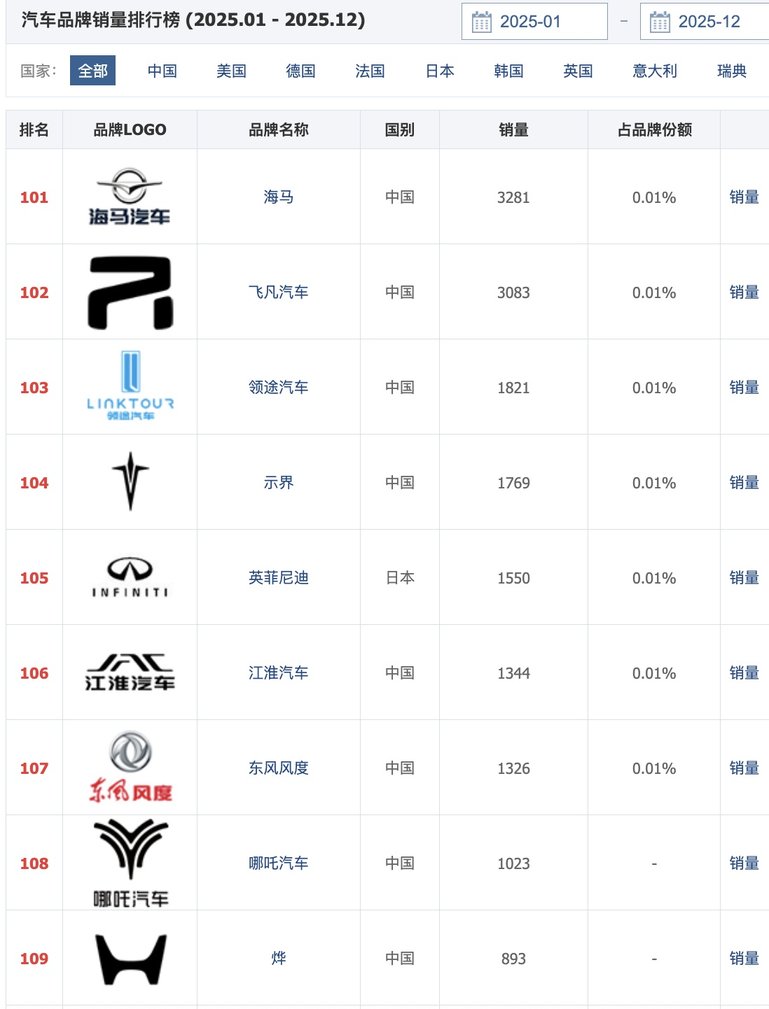View the 哪吒汽车 brand page
This screenshot has width=769, height=1009.
tap(278, 862)
